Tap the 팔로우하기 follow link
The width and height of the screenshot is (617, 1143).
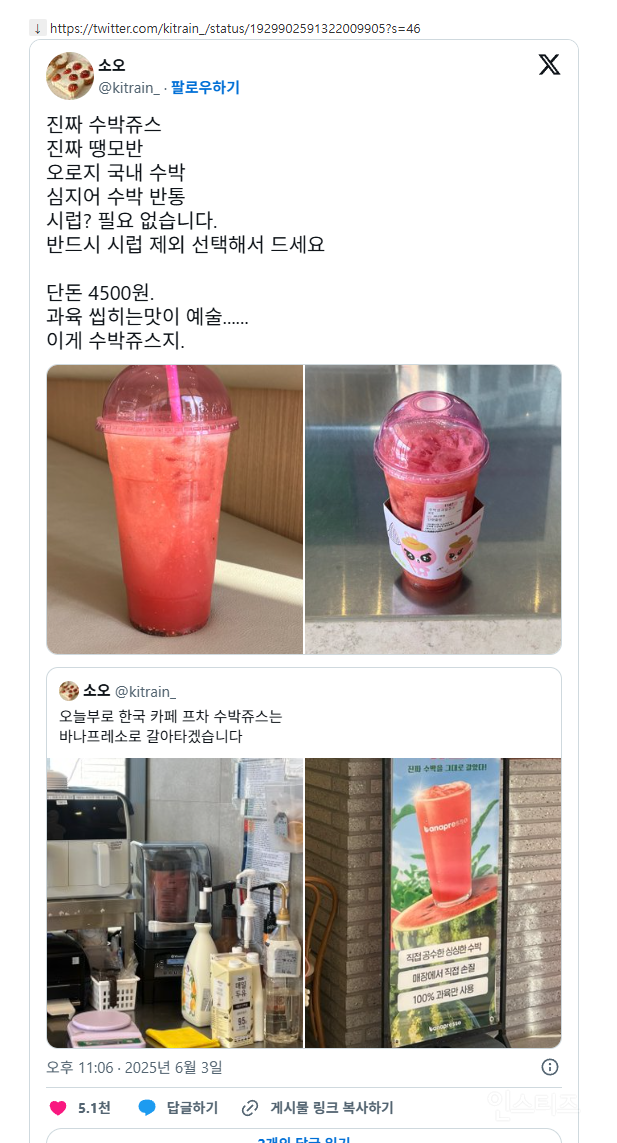206,88
